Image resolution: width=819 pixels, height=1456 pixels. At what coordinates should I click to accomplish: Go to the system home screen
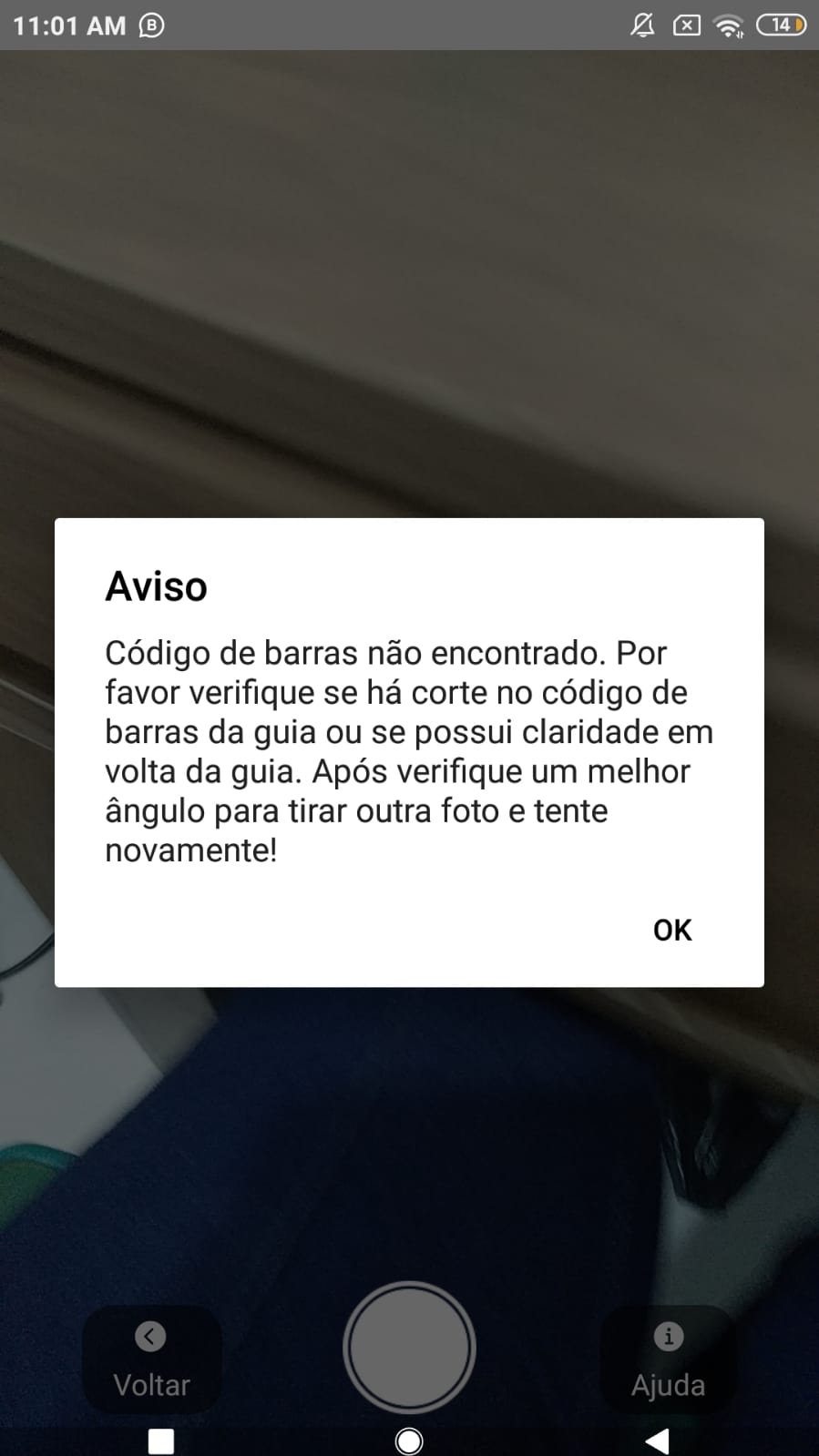(x=409, y=1441)
